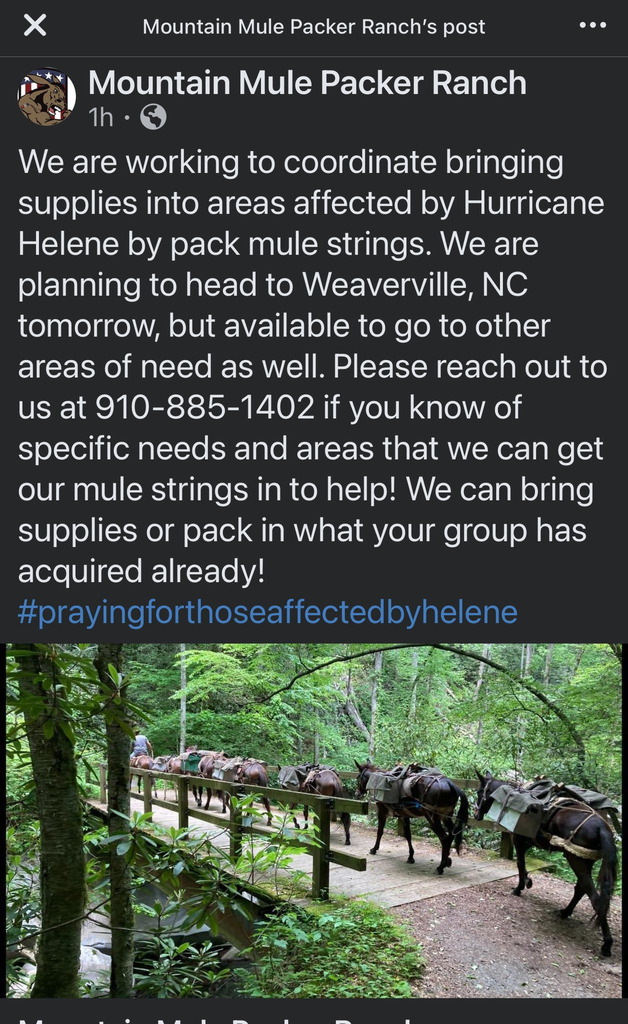This screenshot has height=1024, width=628.
Task: View the pack mule photo full screen
Action: 314,820
